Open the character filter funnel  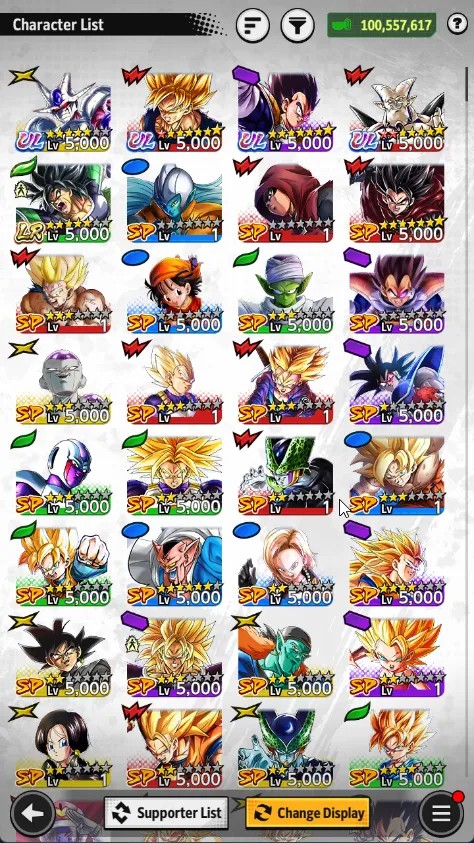297,25
